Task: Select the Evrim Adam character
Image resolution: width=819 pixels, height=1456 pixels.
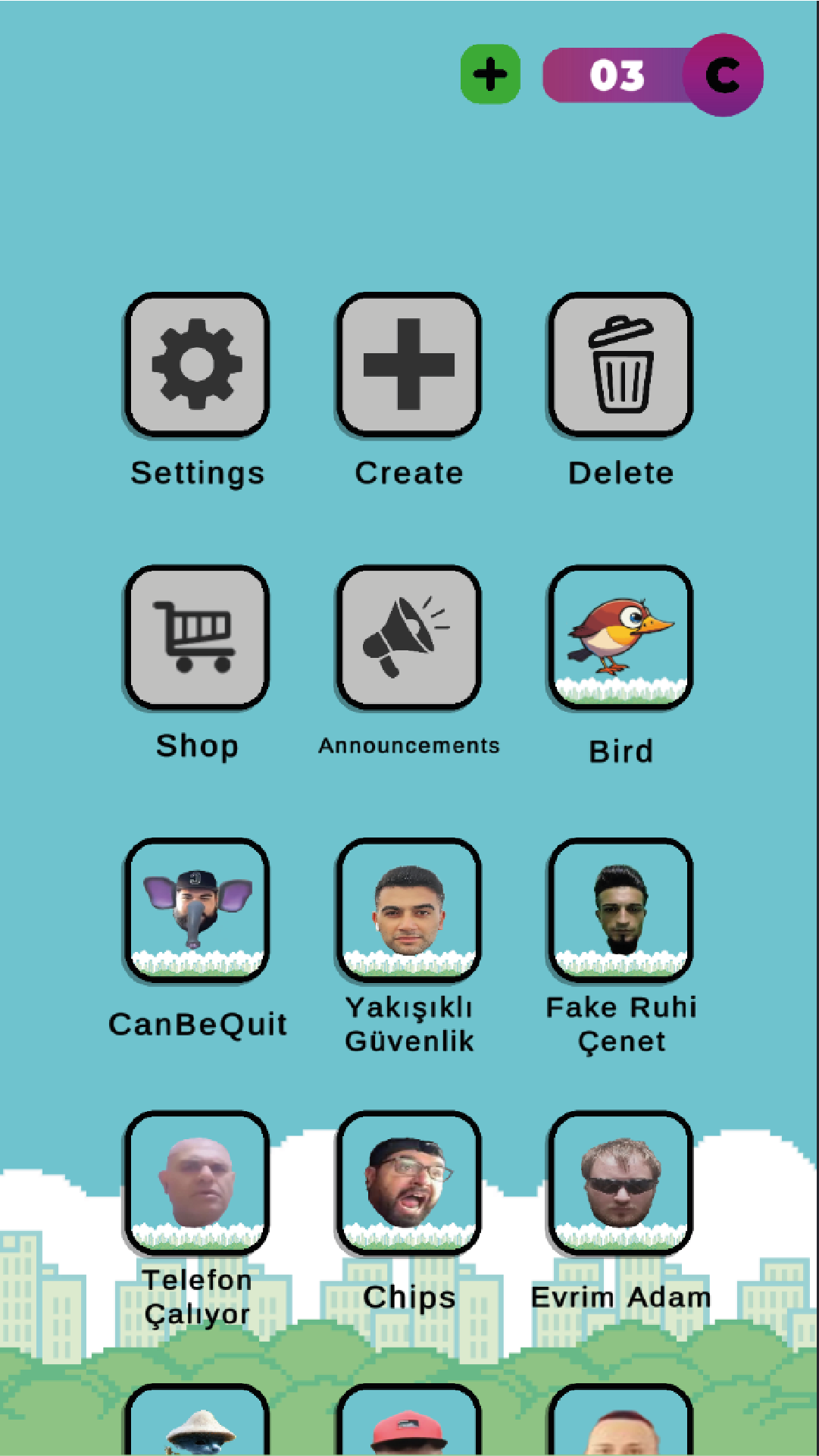Action: pyautogui.click(x=621, y=1183)
